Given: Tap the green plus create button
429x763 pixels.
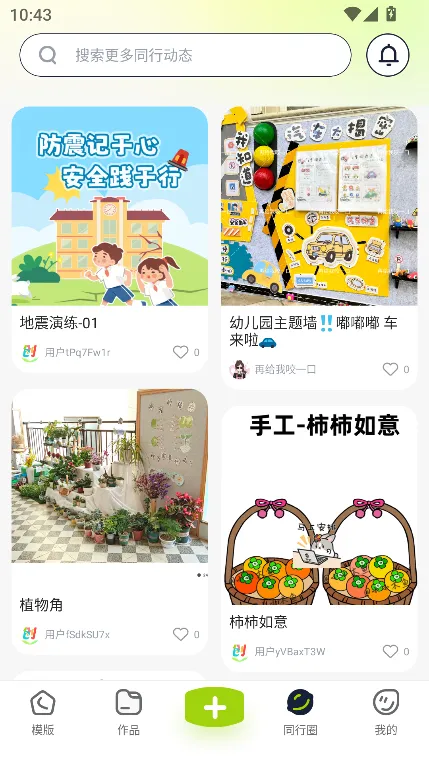Looking at the screenshot, I should click(x=214, y=707).
